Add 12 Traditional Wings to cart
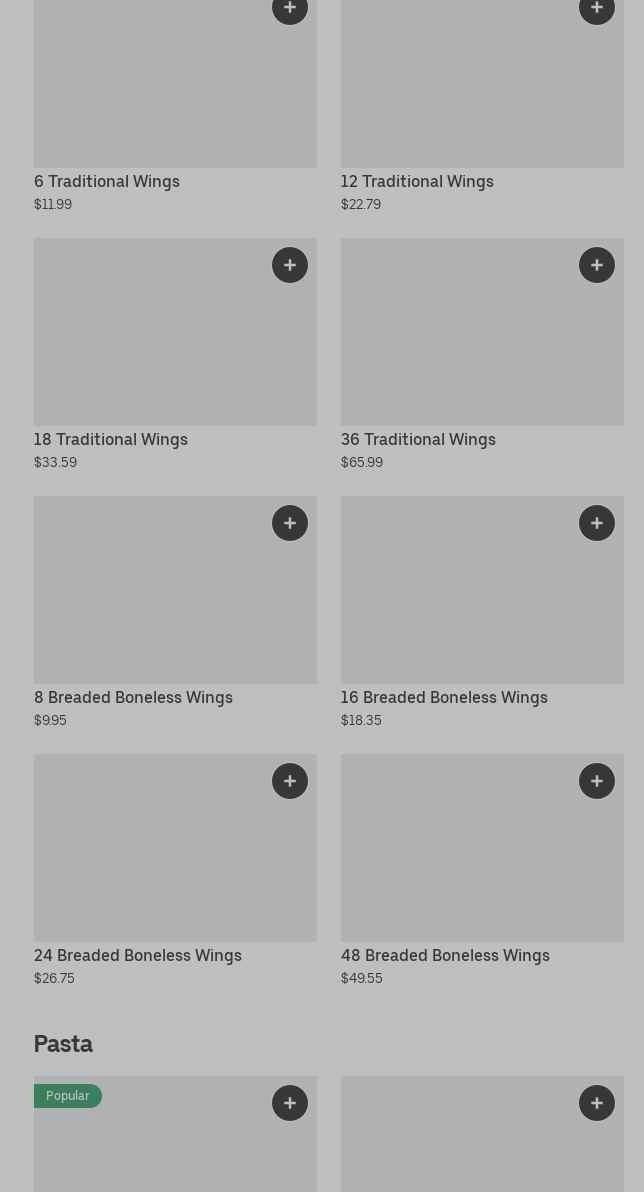Viewport: 644px width, 1192px height. click(597, 9)
